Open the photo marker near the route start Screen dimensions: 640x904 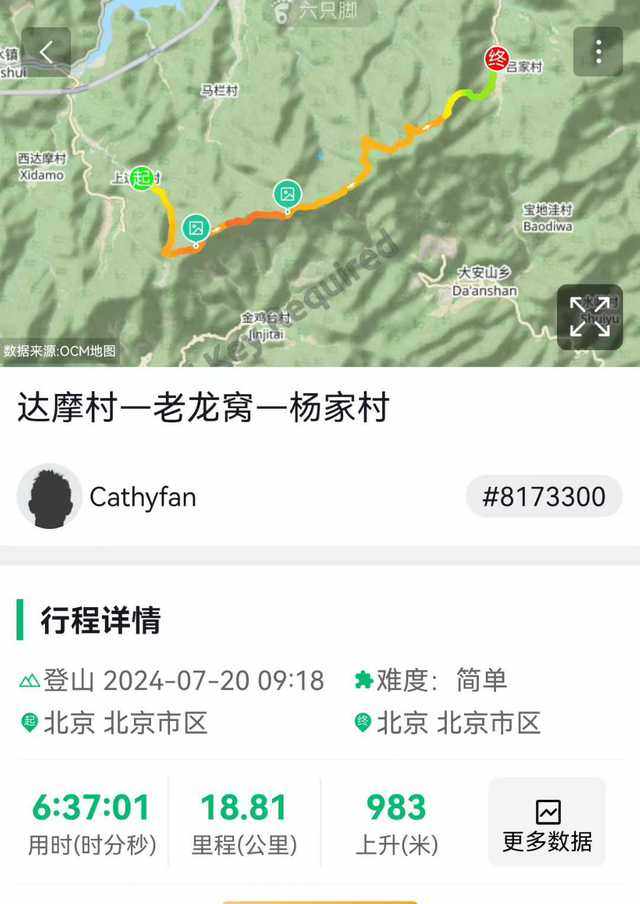pyautogui.click(x=196, y=227)
